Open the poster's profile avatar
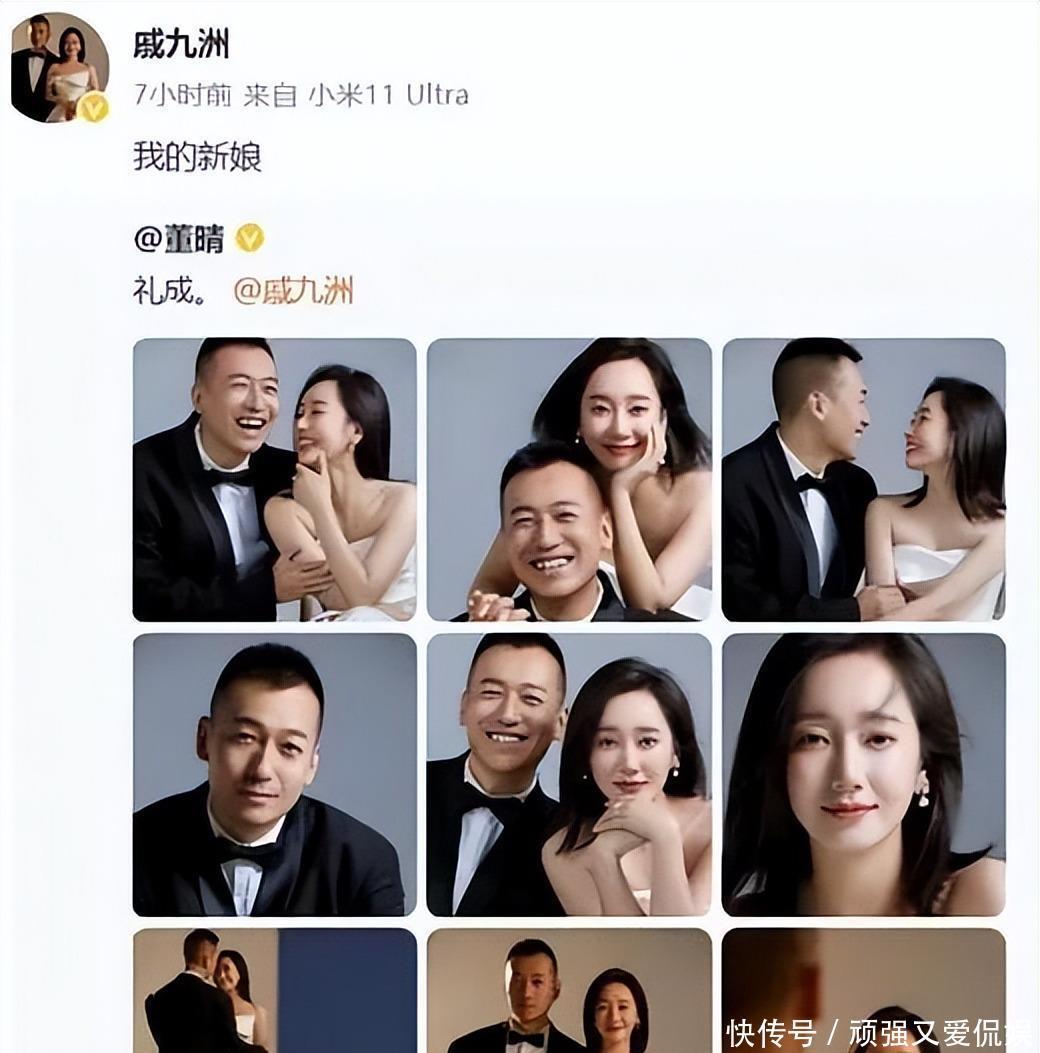The width and height of the screenshot is (1040, 1053). (59, 68)
